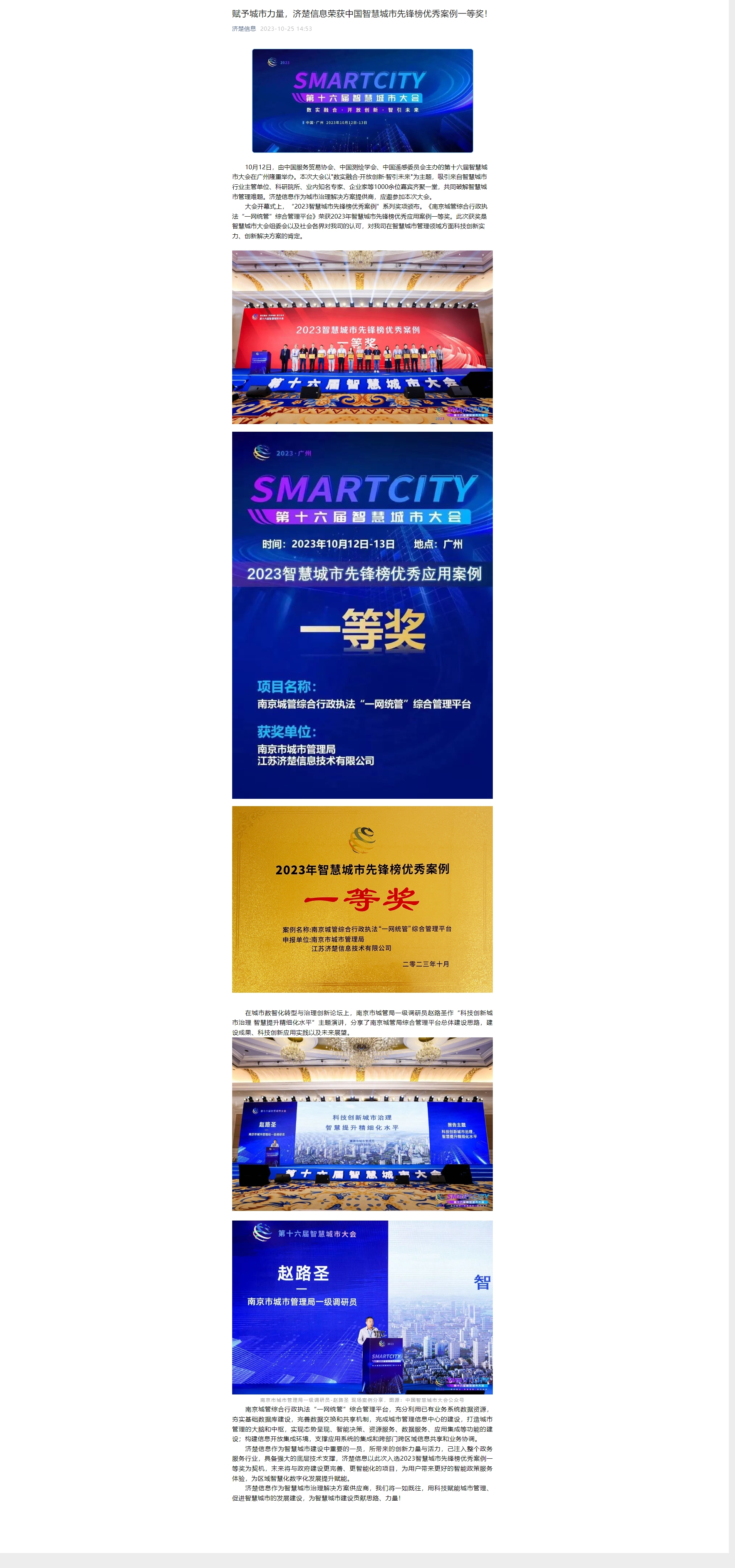Screen dimensions: 735x1568
Task: Enlarge the 赵路圣 speaker photo
Action: pyautogui.click(x=362, y=1308)
